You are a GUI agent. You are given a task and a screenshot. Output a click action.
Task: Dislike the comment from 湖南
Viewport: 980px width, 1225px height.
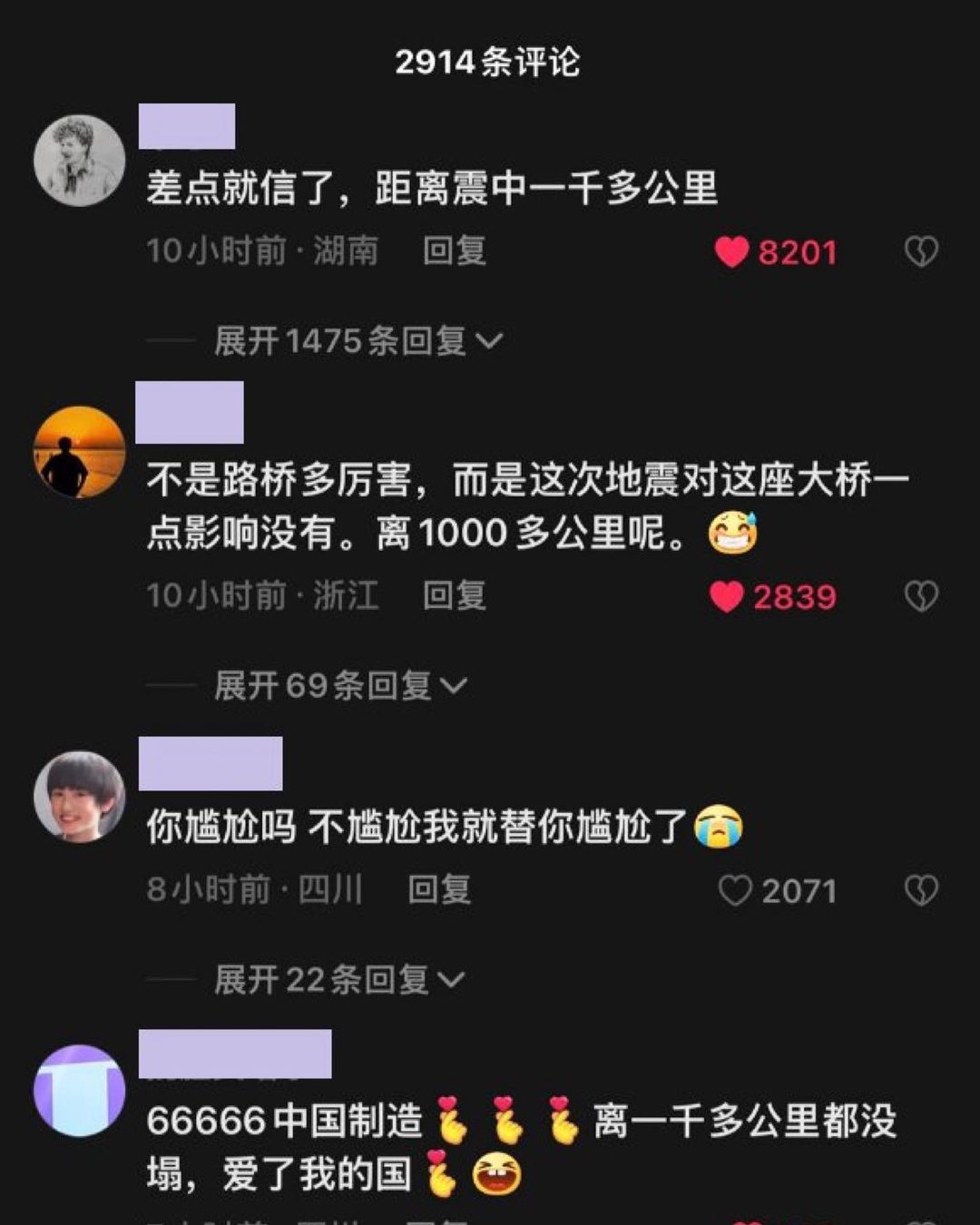(x=921, y=251)
